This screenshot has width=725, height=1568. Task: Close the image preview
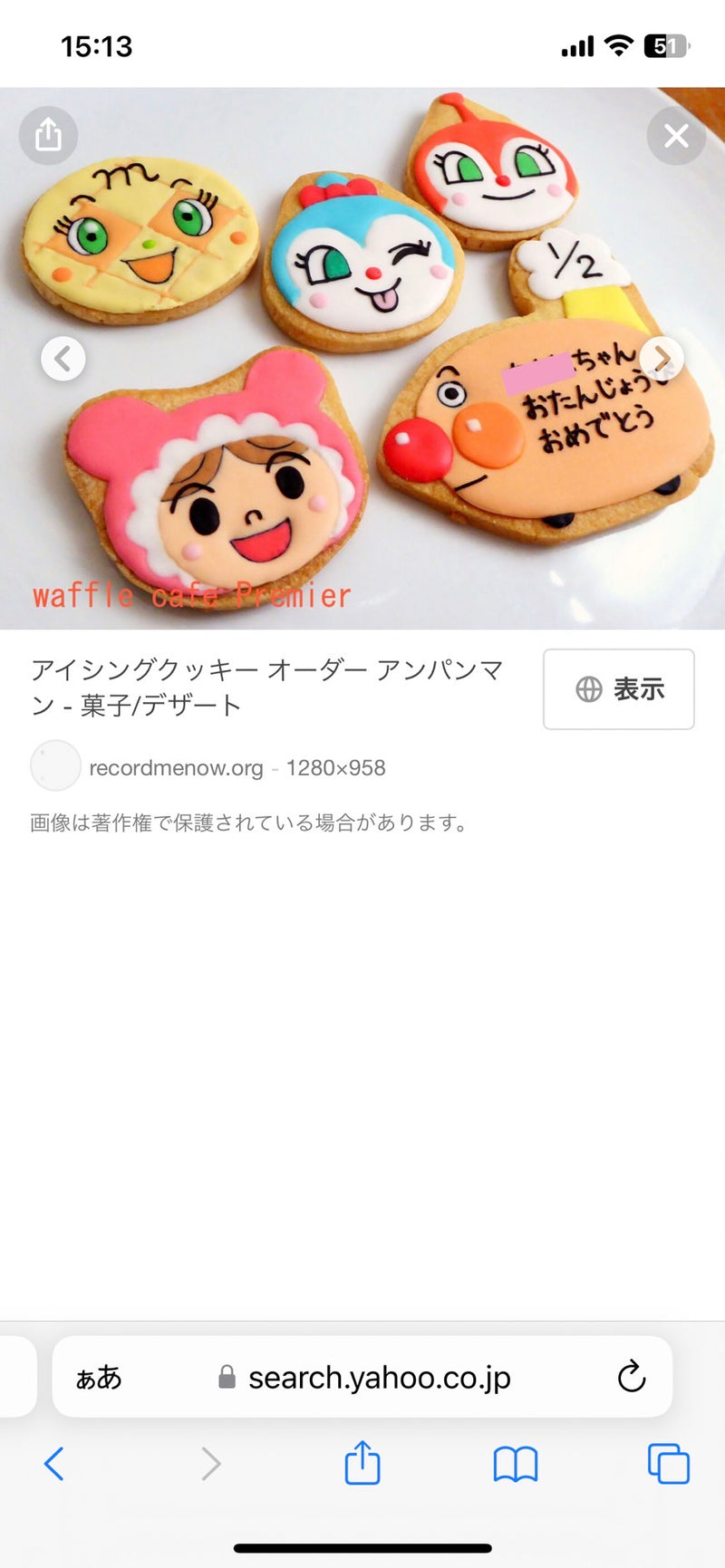click(676, 136)
